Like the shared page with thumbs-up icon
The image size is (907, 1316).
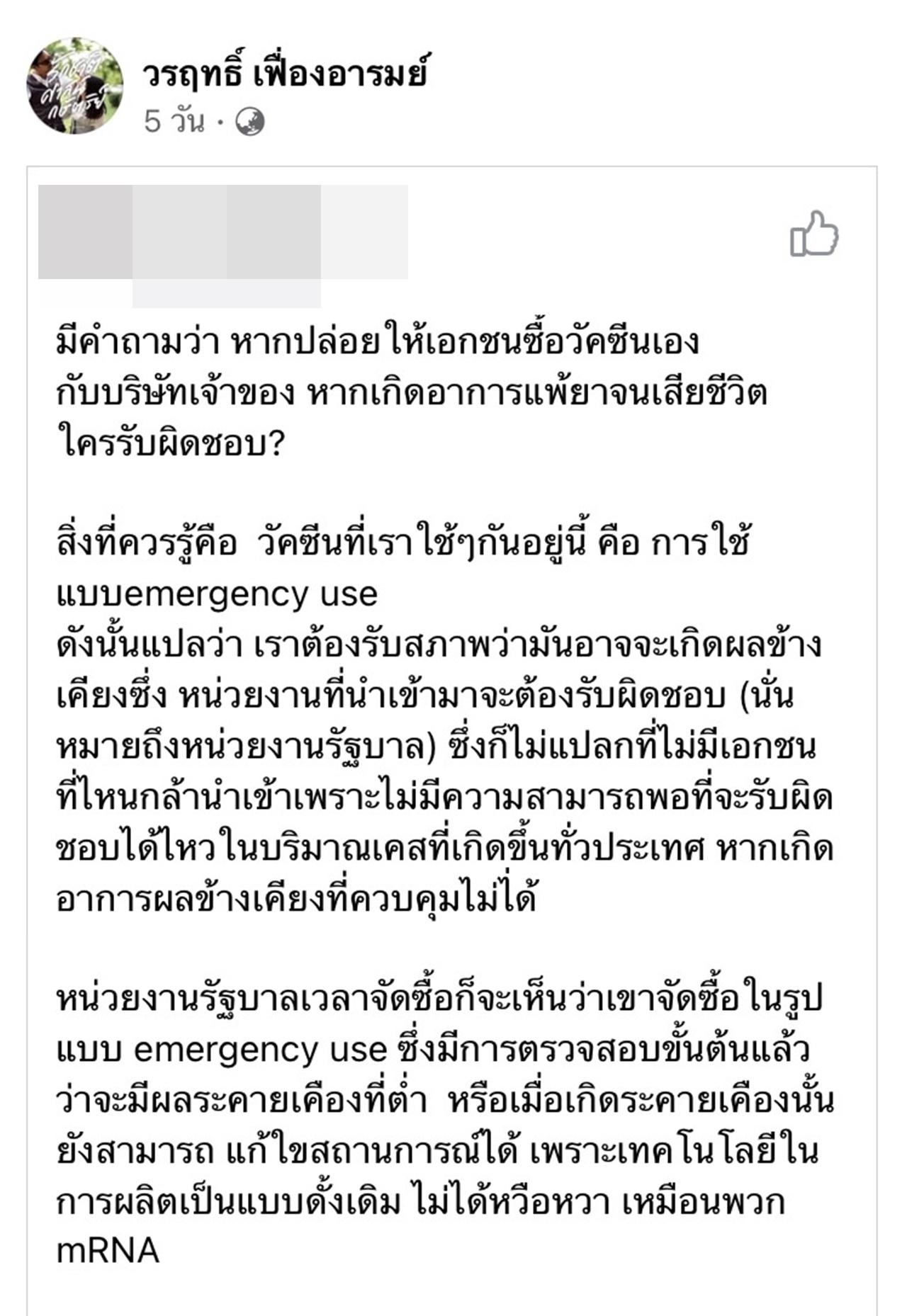point(814,234)
